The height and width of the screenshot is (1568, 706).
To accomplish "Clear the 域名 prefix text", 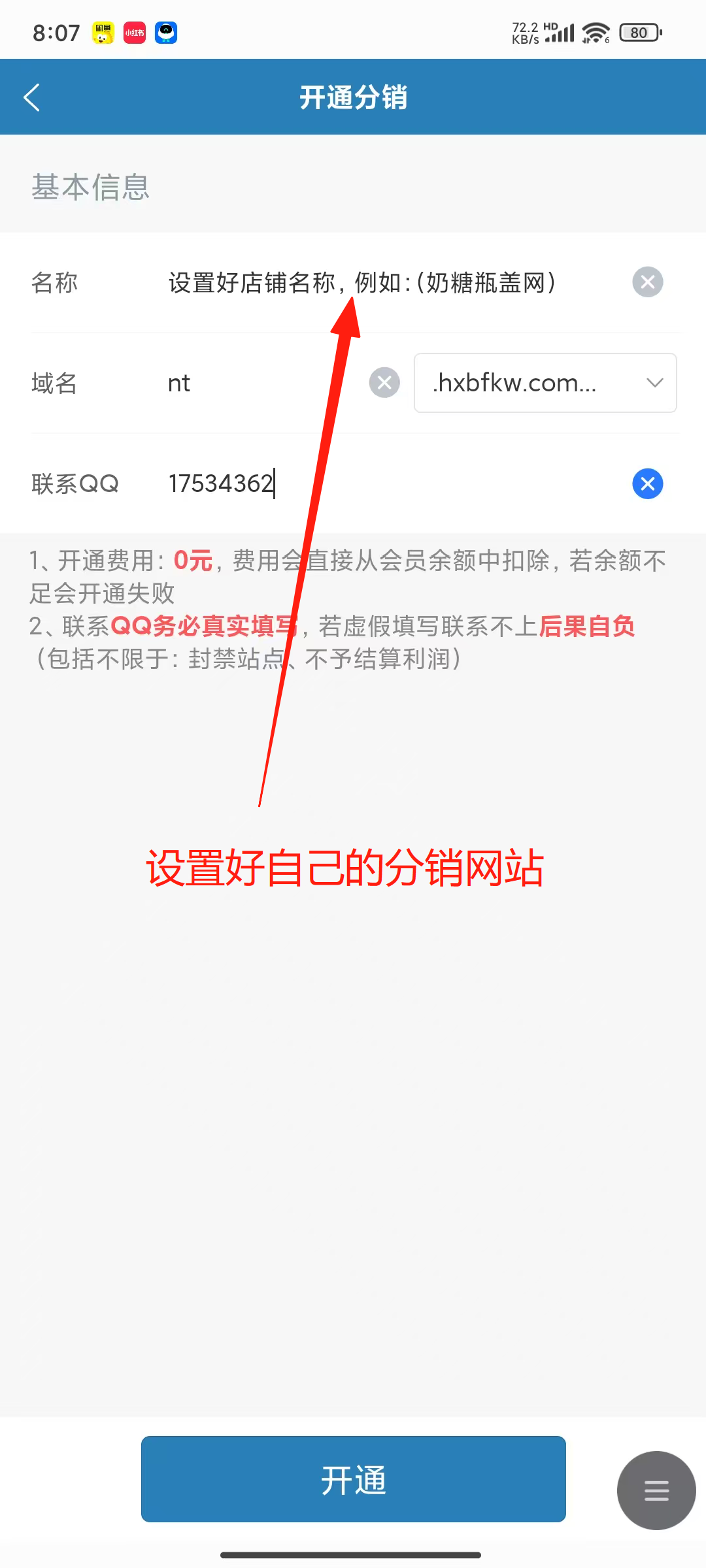I will 384,383.
